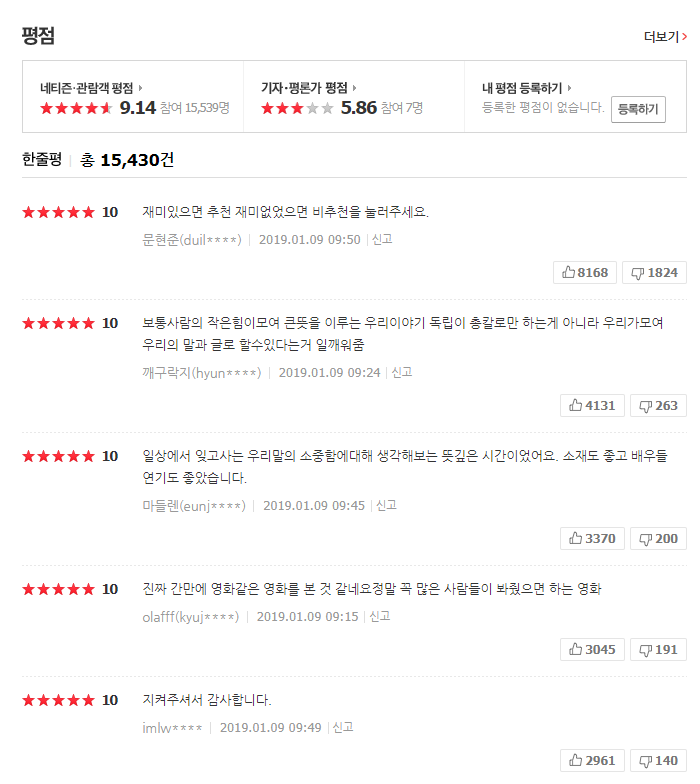This screenshot has height=784, width=700.
Task: Report 문현준's review via 신고
Action: (382, 239)
